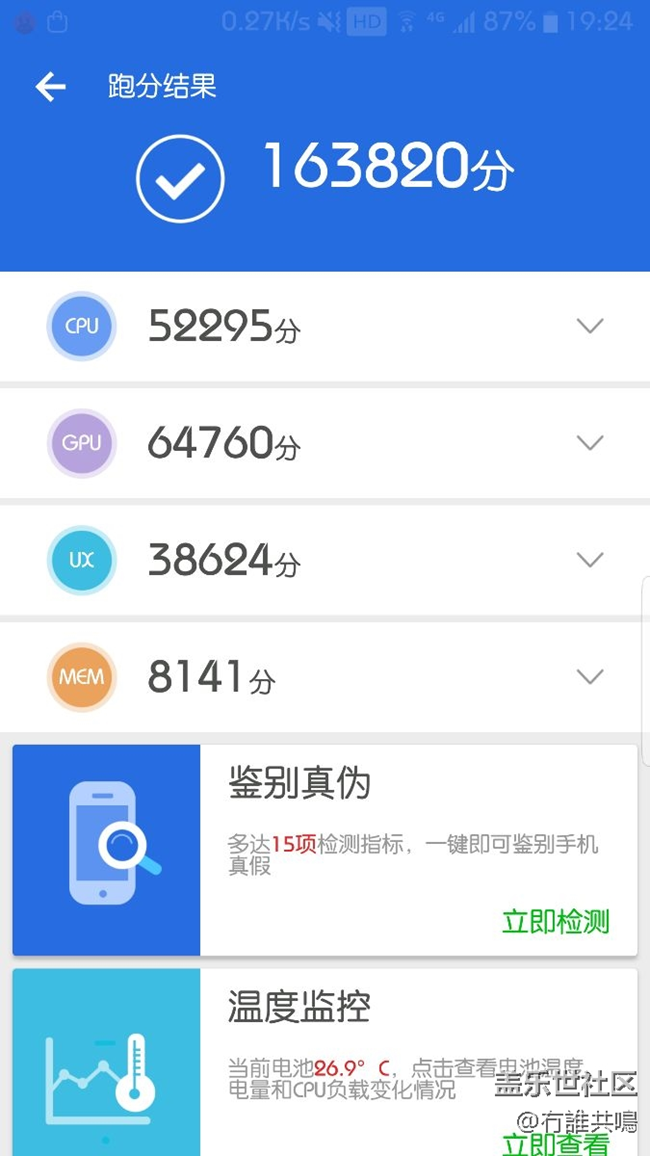Screen dimensions: 650x1156
Task: Open the 温度监控 card
Action: pos(325,1062)
